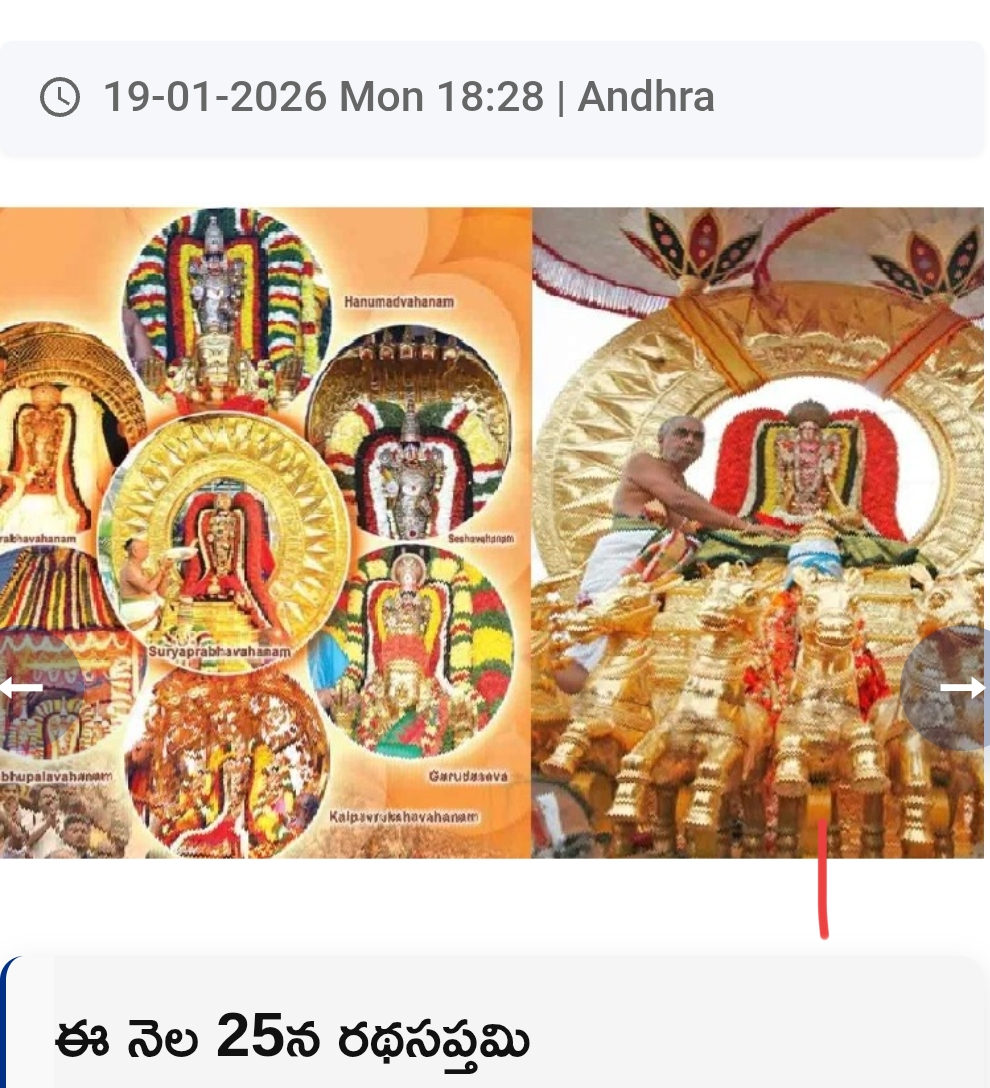The image size is (990, 1088).
Task: Go to the previous carousel image
Action: 22,688
